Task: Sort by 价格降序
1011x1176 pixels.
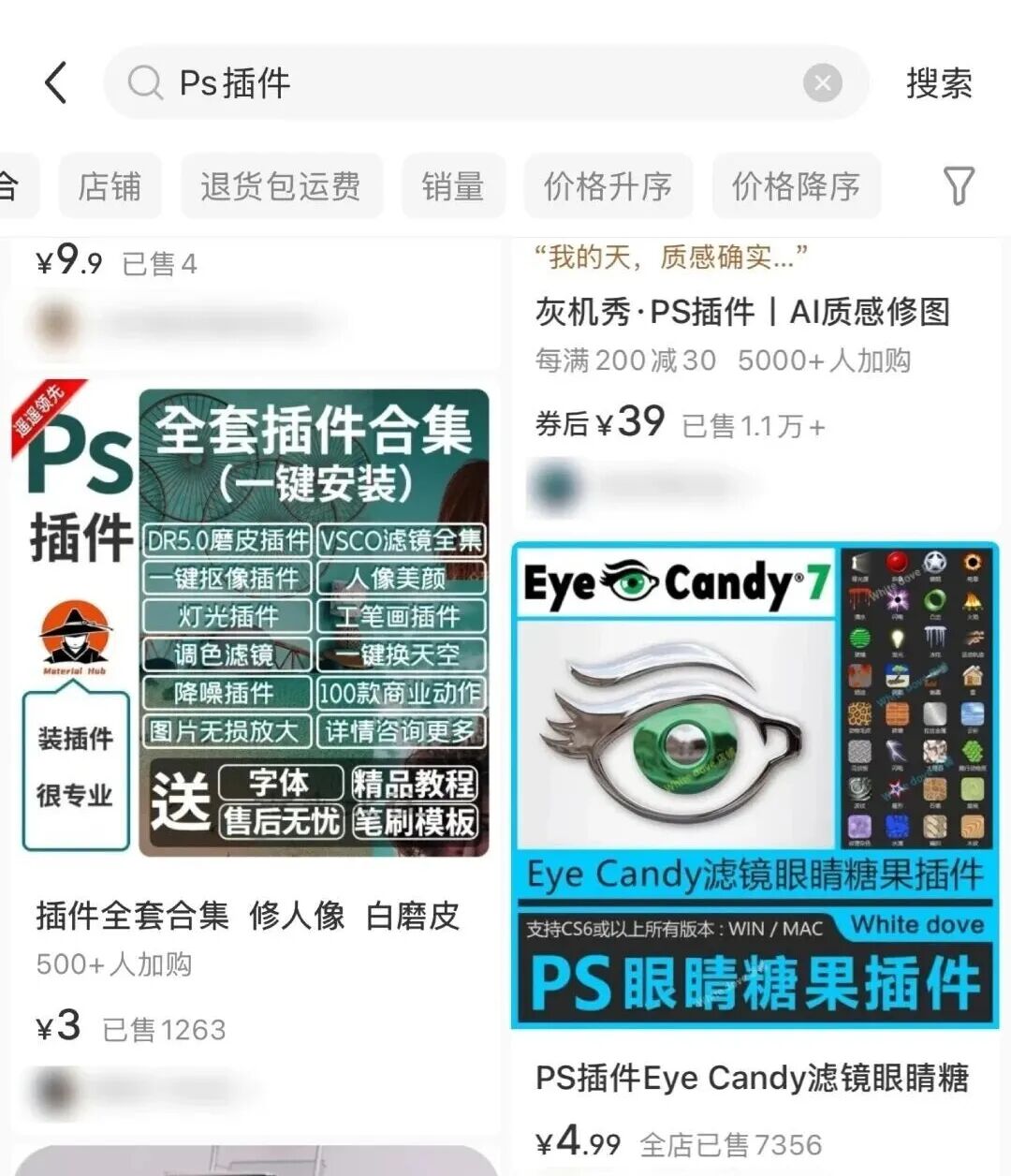Action: coord(796,186)
